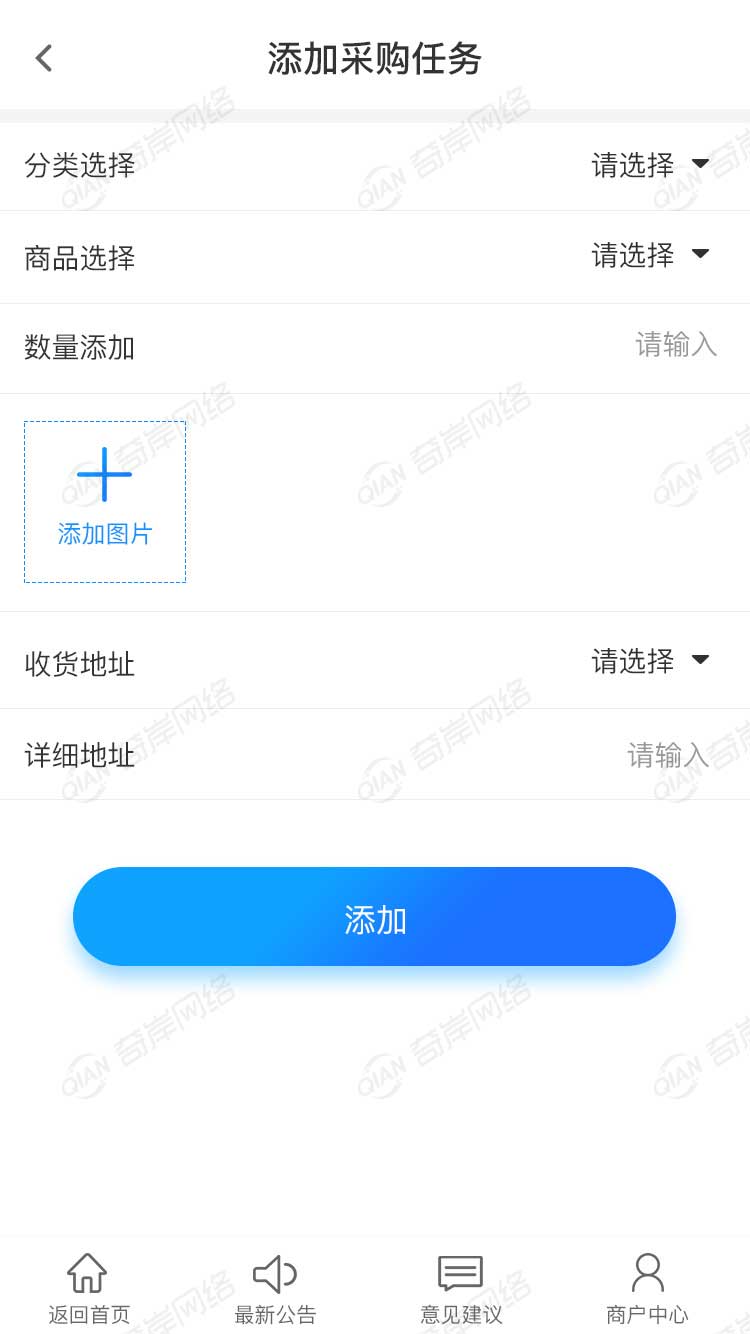Switch to the 返回首页 tab
750x1334 pixels.
[x=88, y=1289]
